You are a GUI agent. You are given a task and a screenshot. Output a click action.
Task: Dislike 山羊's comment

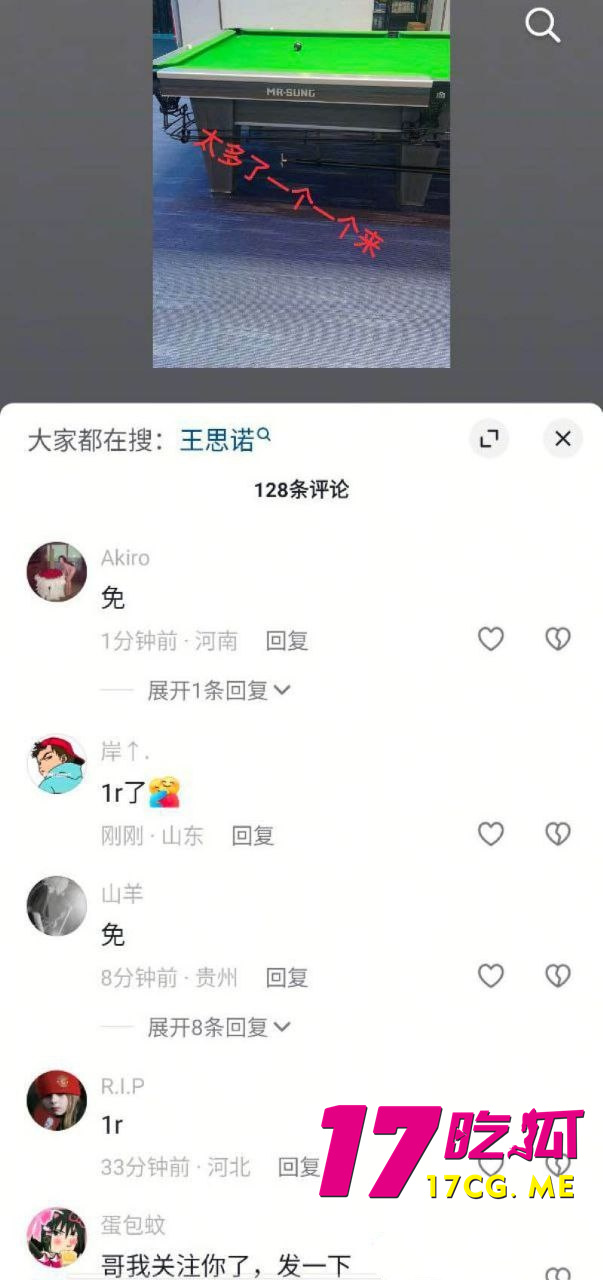pyautogui.click(x=557, y=975)
